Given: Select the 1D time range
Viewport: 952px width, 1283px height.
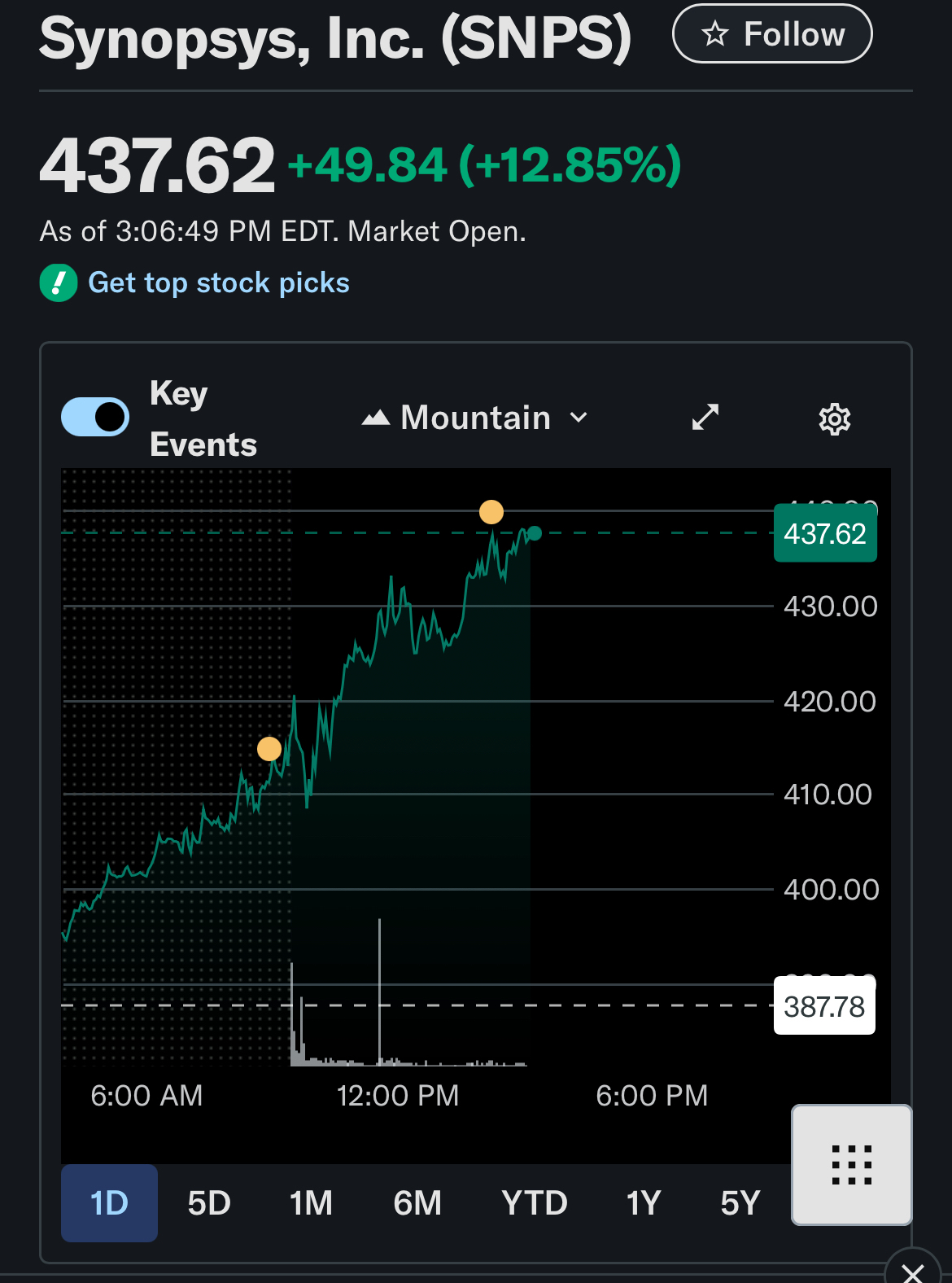Looking at the screenshot, I should 109,1202.
